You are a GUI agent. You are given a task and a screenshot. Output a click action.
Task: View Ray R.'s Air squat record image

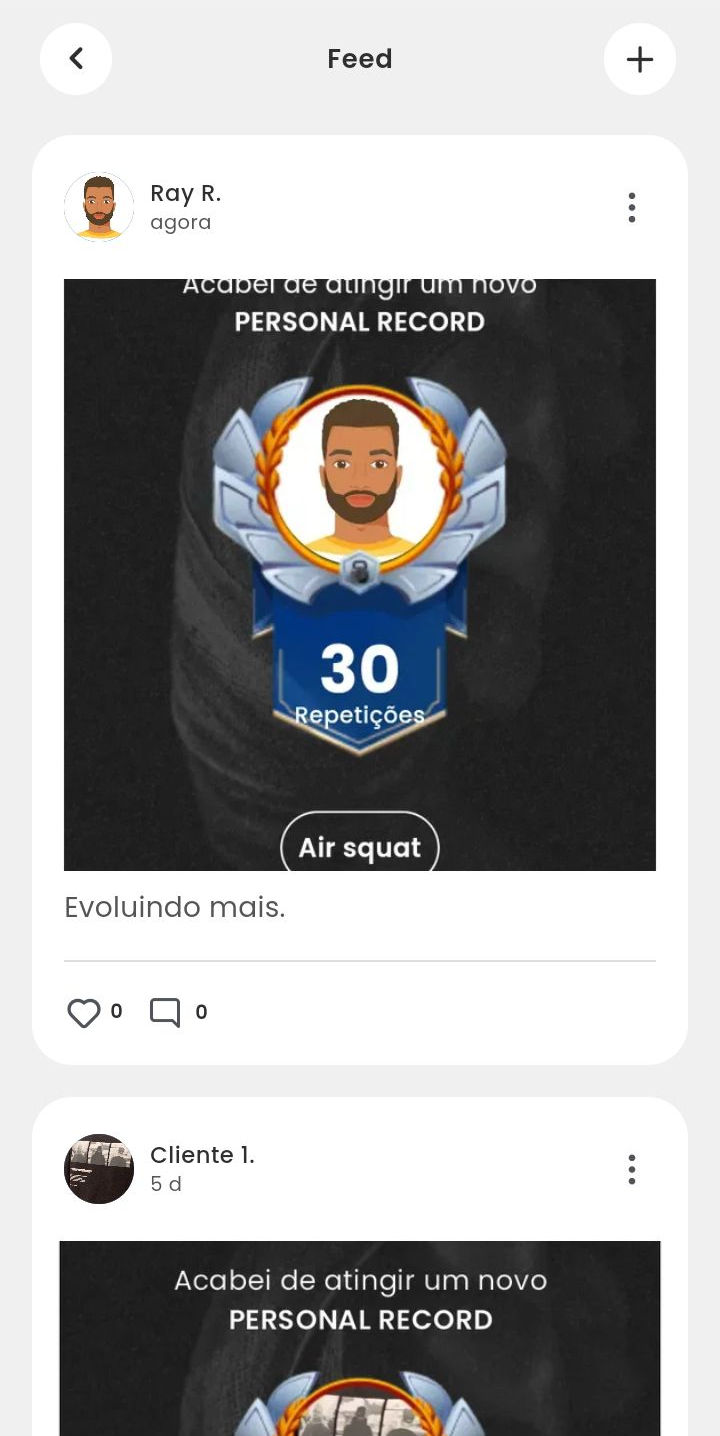click(x=360, y=574)
